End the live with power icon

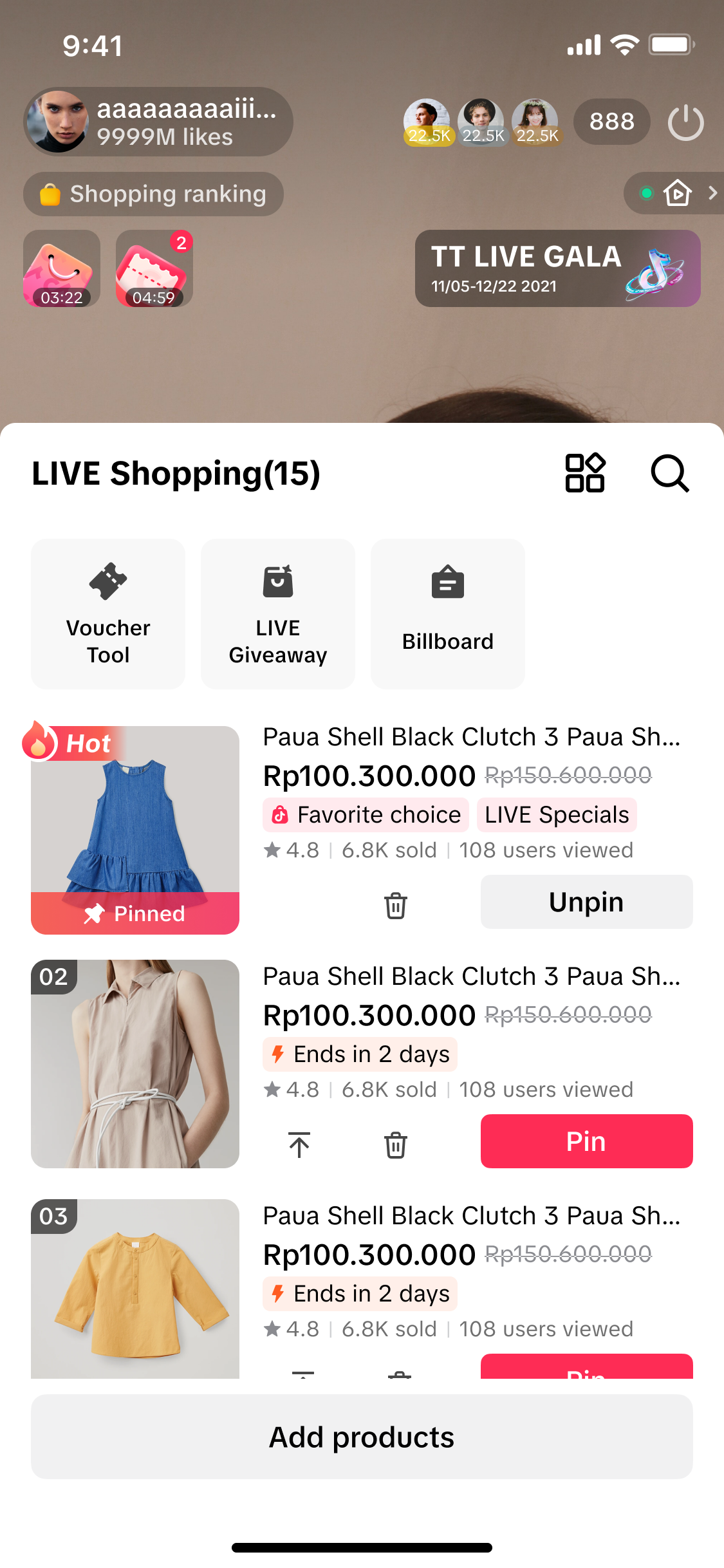685,122
